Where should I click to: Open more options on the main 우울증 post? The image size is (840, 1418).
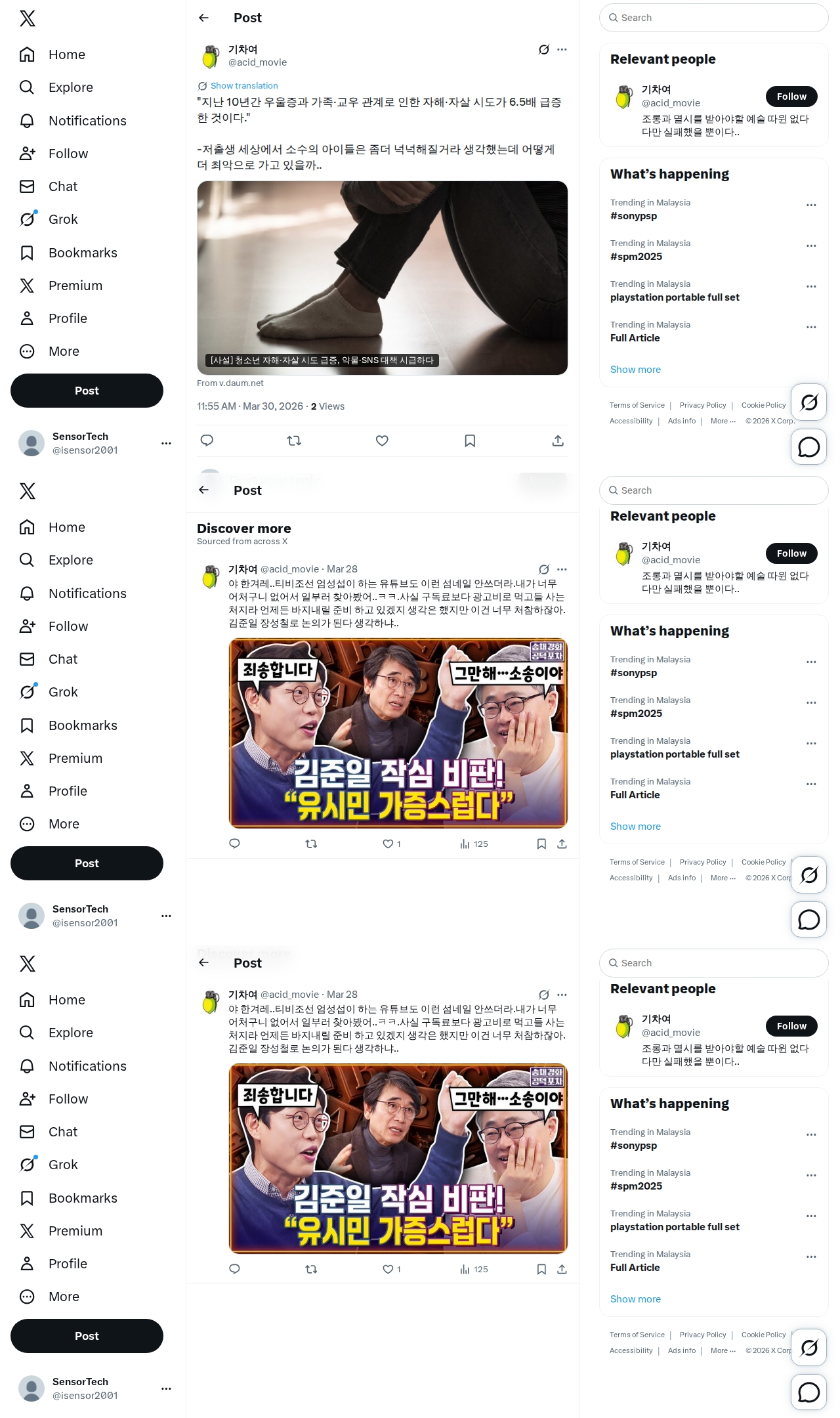point(562,50)
